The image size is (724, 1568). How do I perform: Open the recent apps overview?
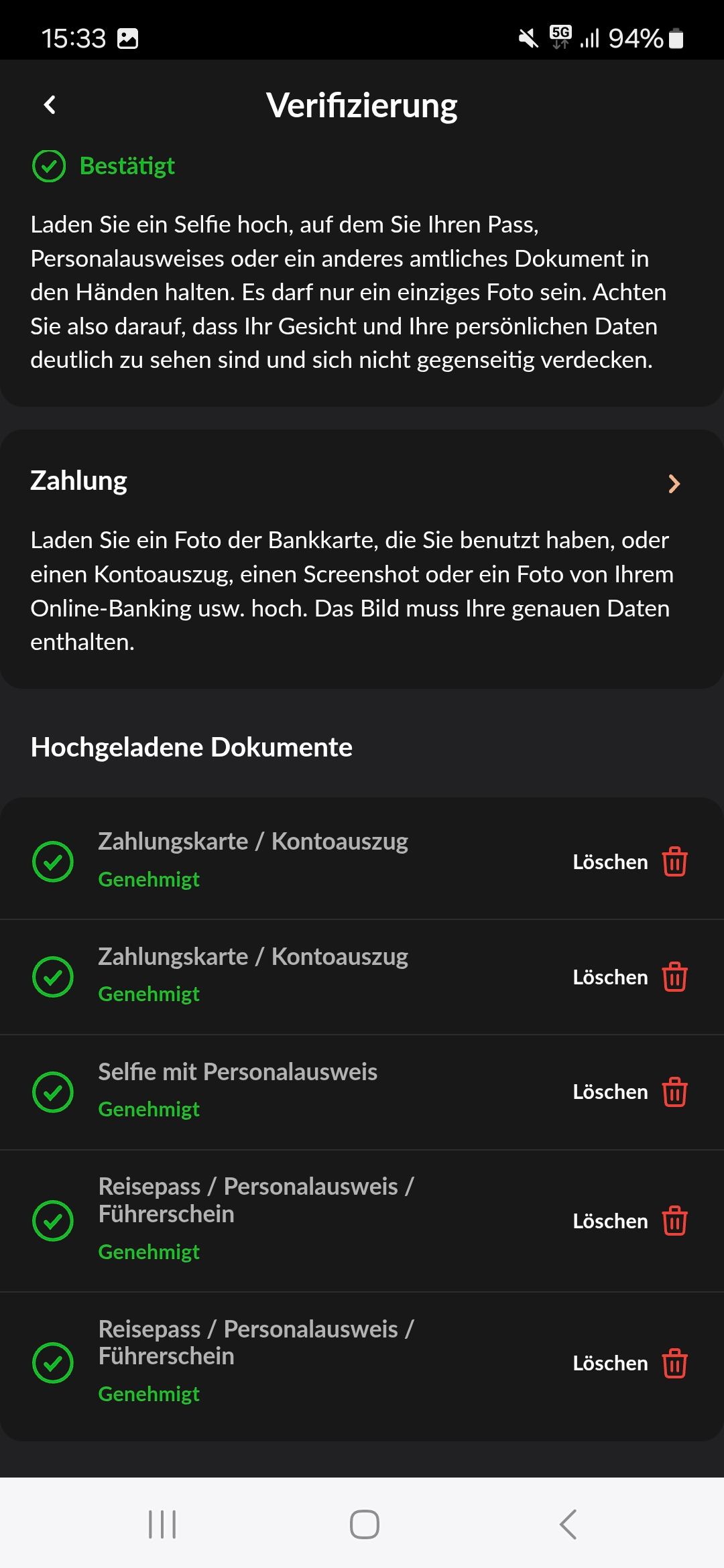(x=162, y=1524)
